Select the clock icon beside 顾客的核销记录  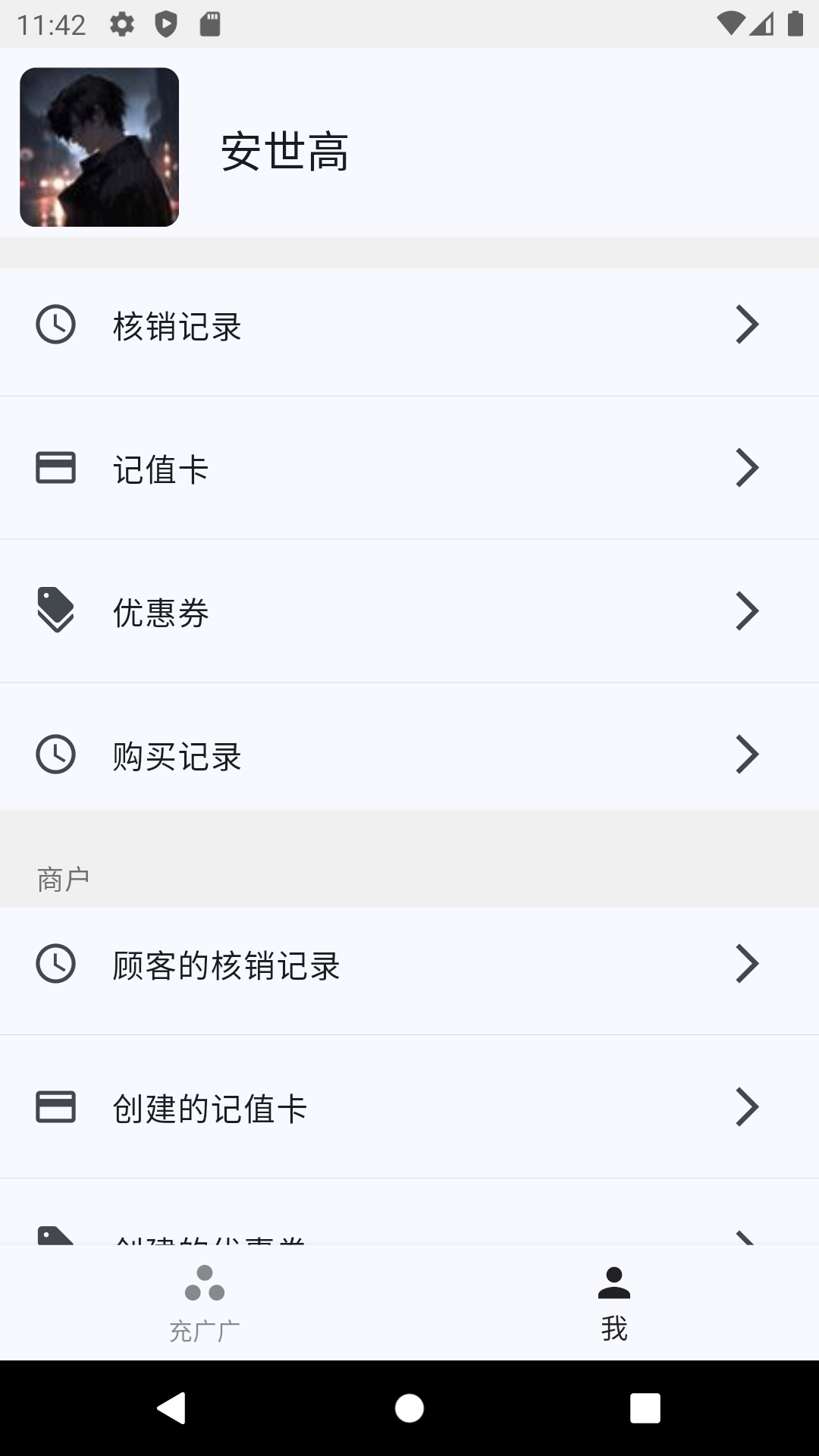coord(54,965)
